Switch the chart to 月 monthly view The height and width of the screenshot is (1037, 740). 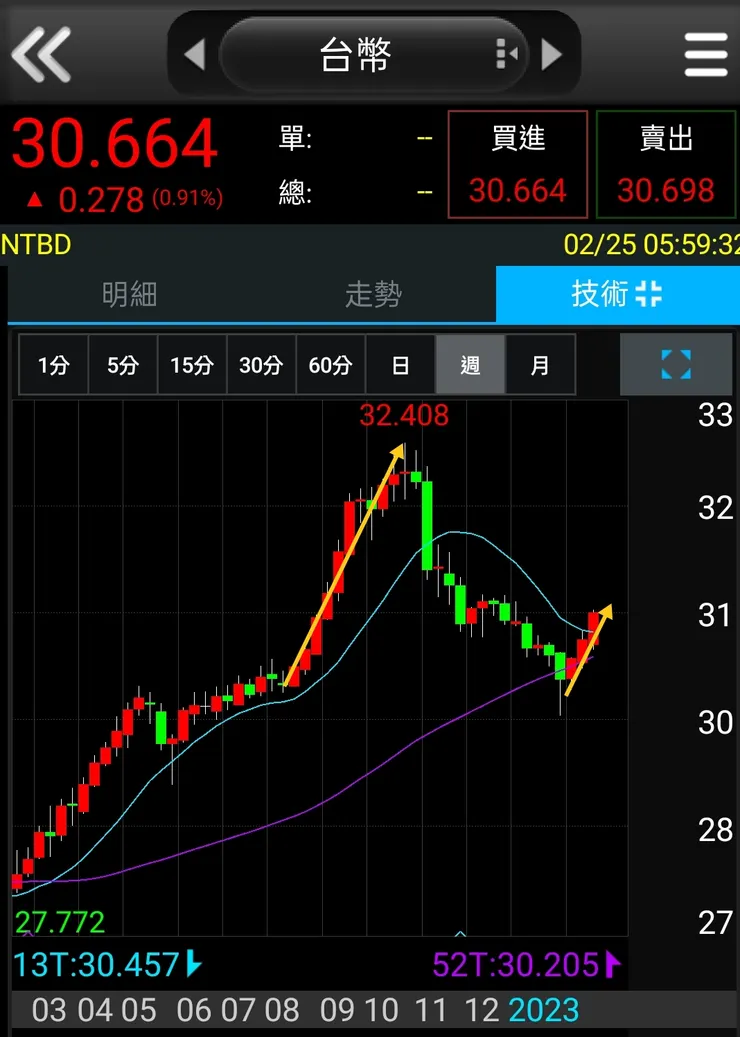(x=540, y=365)
